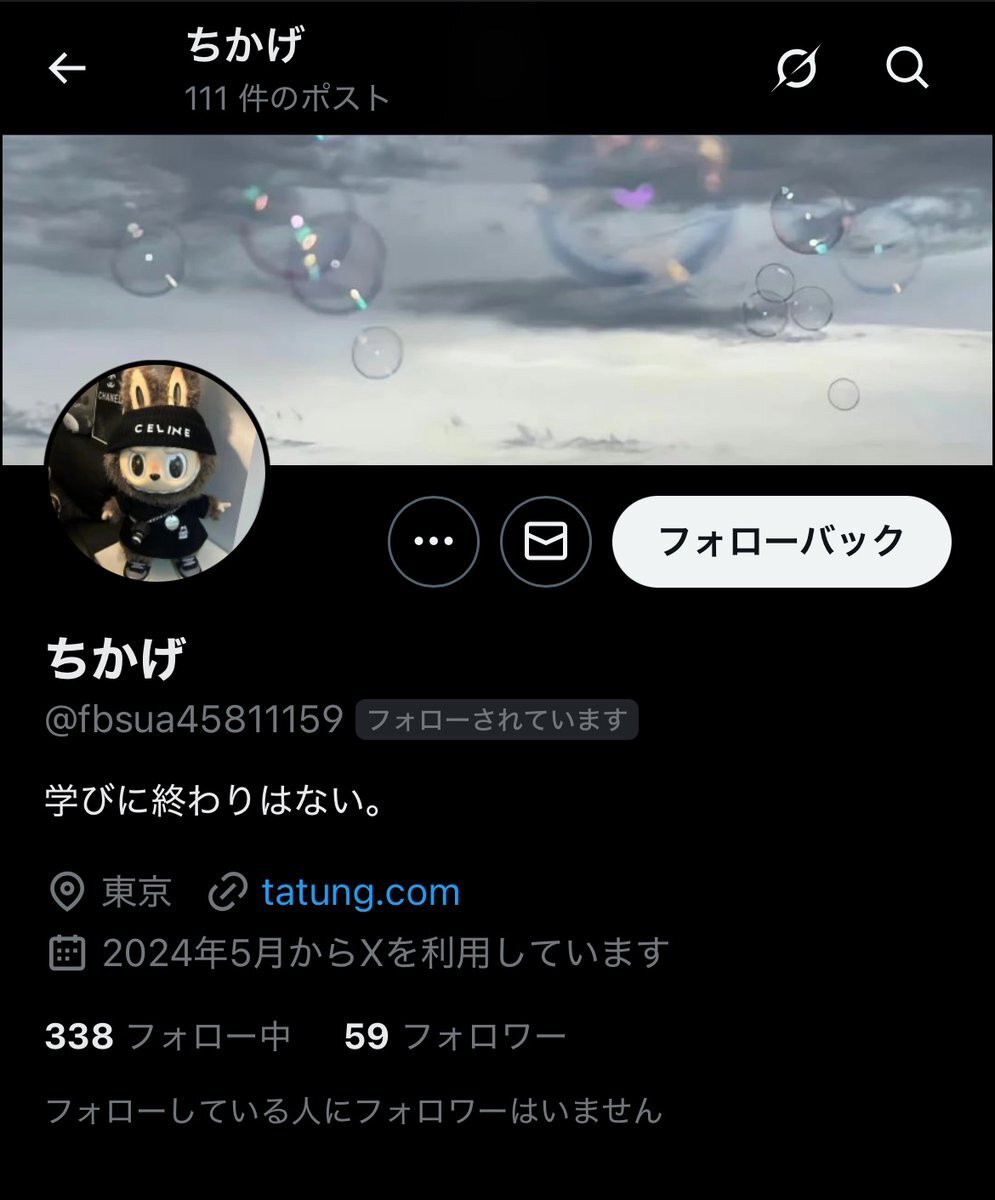Open the three-dot more options button
Screen dimensions: 995x1200
(x=433, y=541)
